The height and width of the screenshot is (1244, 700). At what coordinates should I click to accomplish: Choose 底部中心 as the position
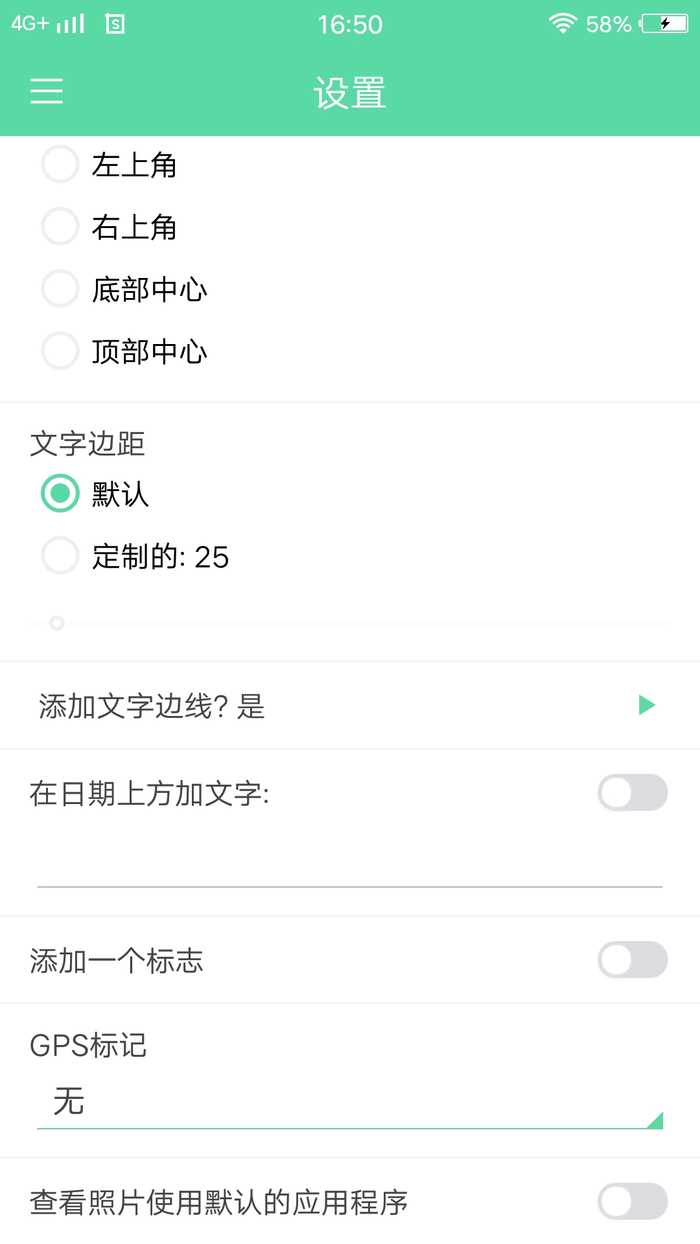click(60, 289)
